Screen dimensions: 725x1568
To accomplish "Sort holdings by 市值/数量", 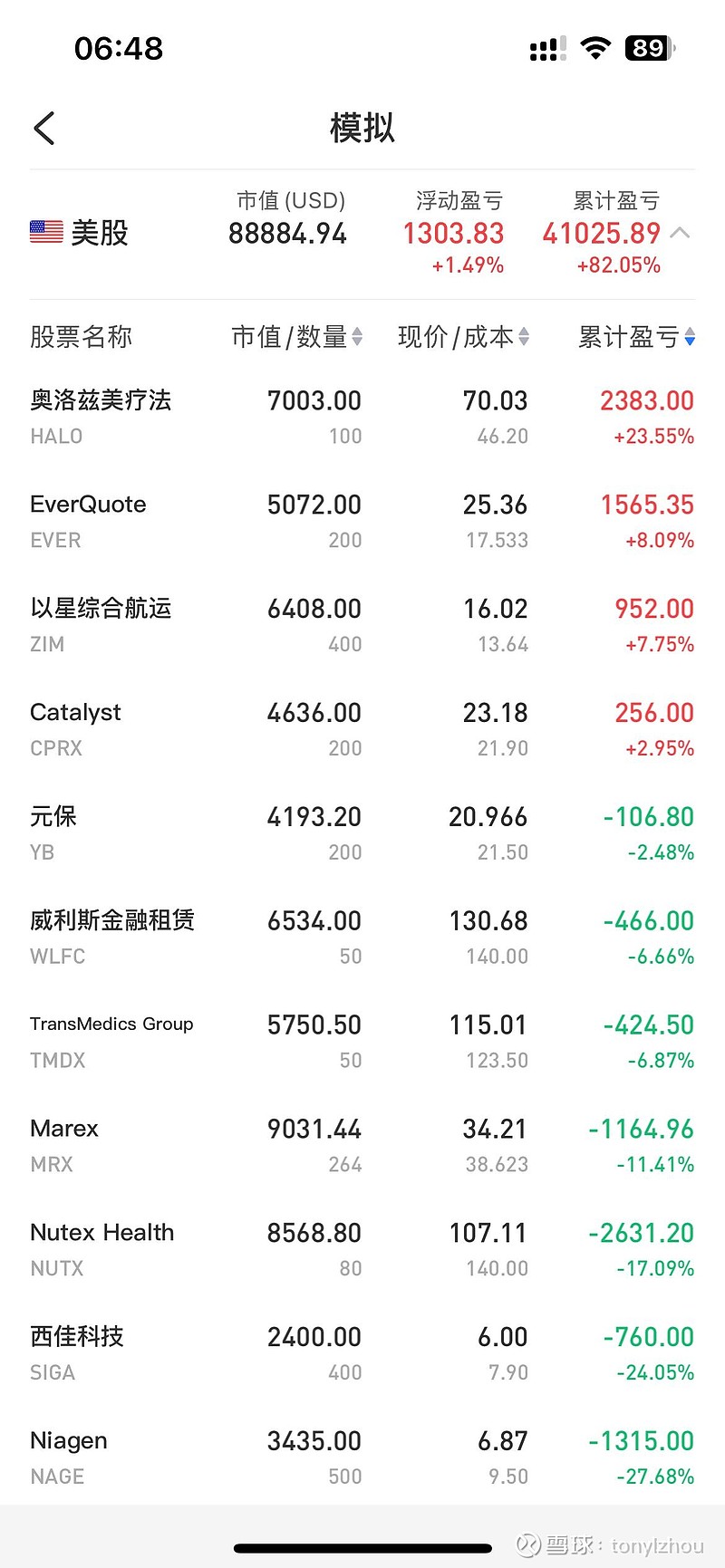I will [297, 337].
